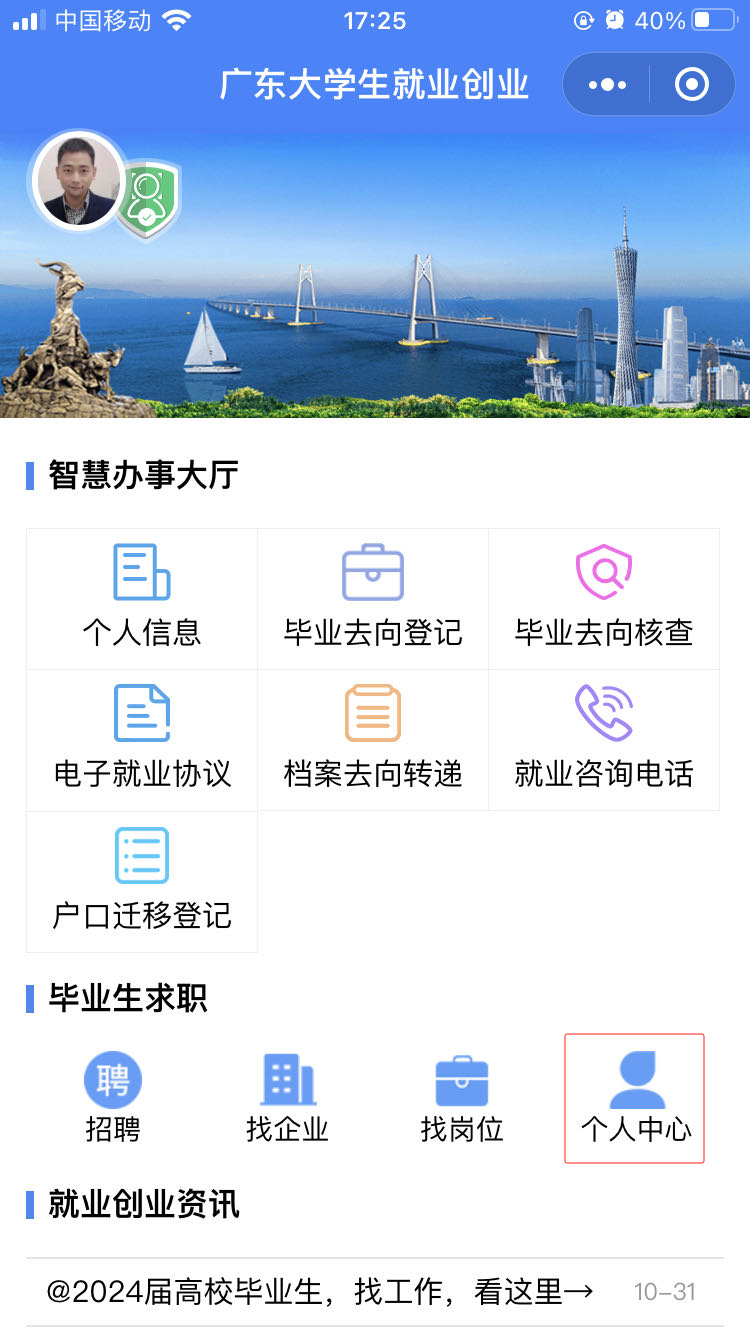Select 毕业去向登记 in the service hall
This screenshot has width=750, height=1334.
pos(373,598)
